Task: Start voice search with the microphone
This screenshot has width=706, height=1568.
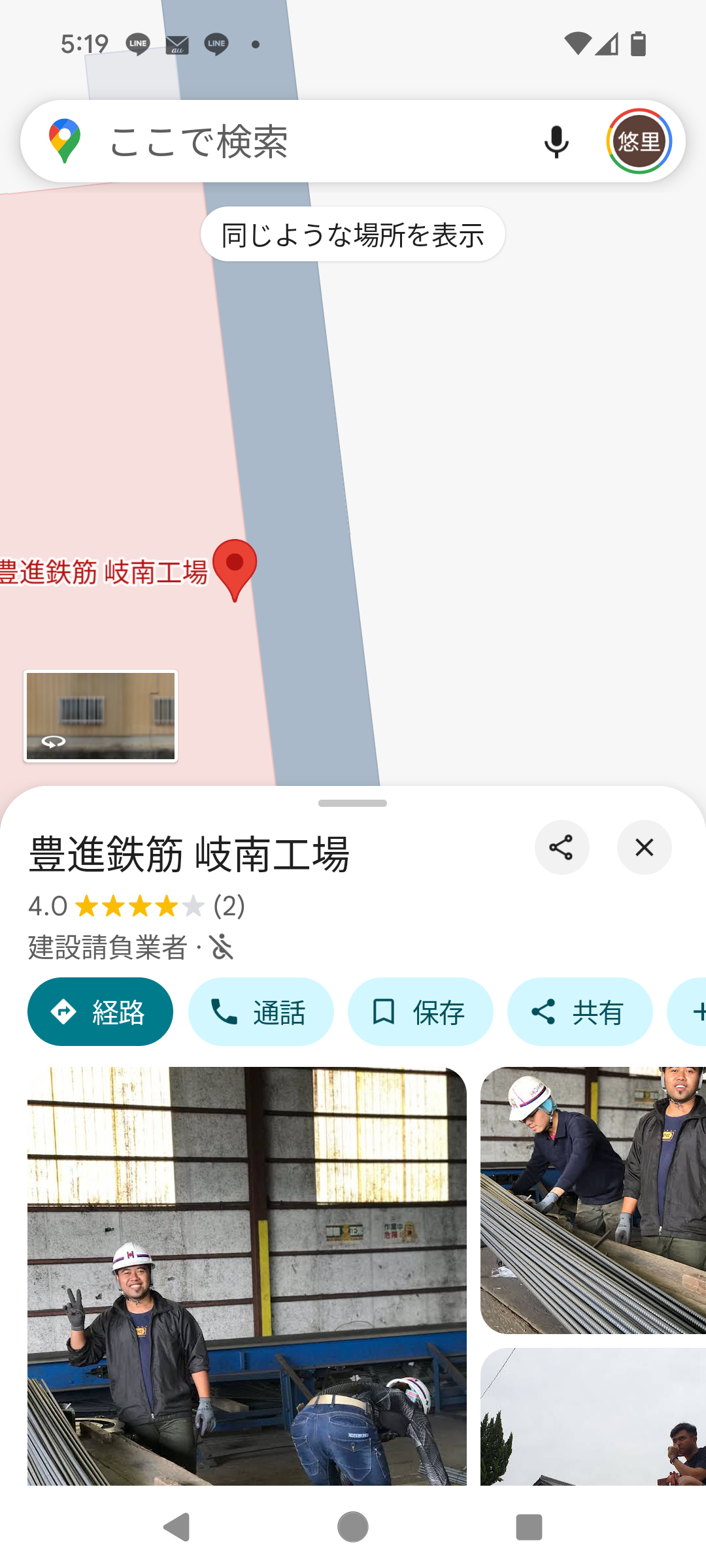Action: tap(556, 141)
